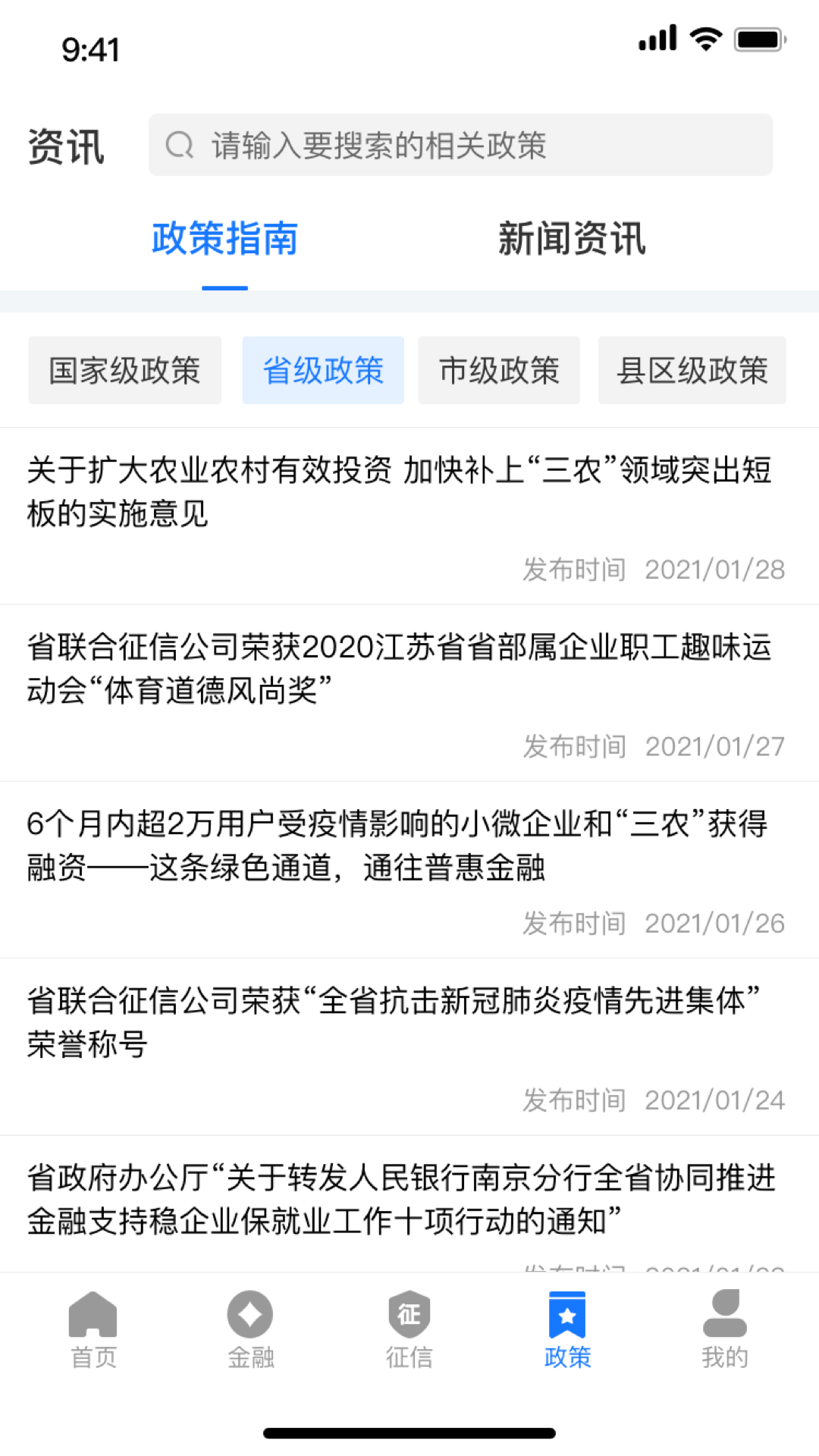This screenshot has height=1456, width=819.
Task: Go to the 首页 tab
Action: pos(93,1331)
